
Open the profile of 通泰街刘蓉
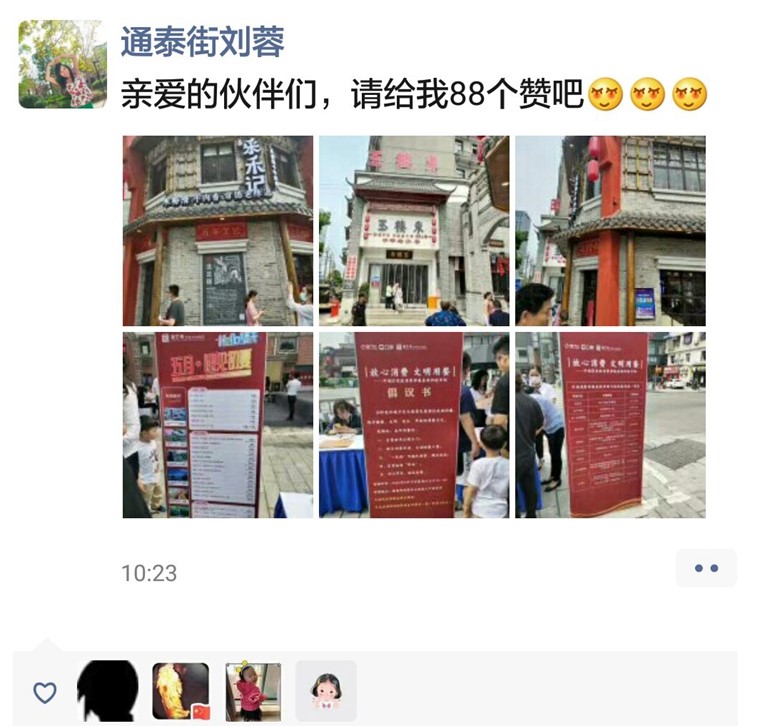point(202,41)
